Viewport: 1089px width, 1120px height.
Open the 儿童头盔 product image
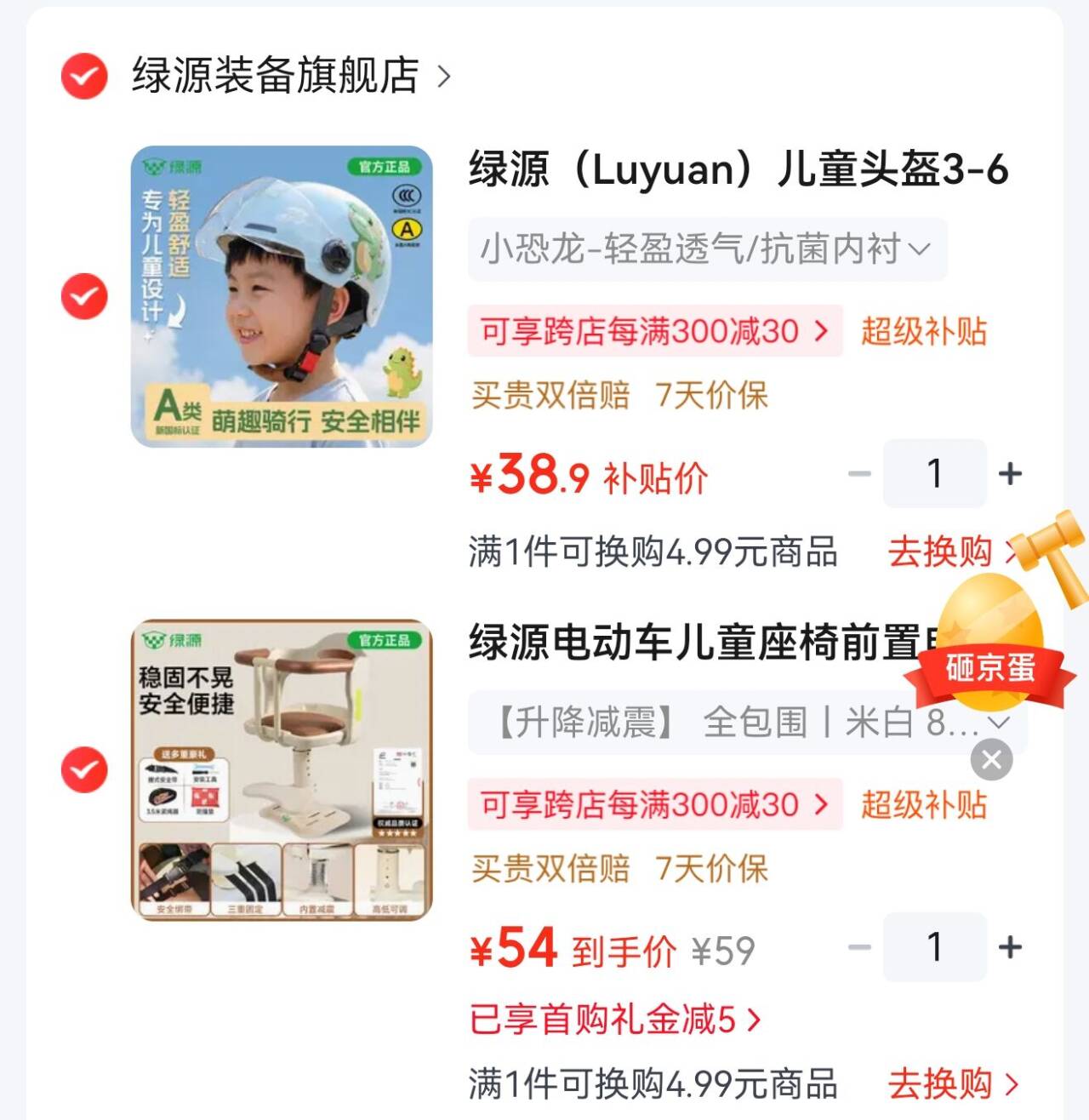pos(282,296)
